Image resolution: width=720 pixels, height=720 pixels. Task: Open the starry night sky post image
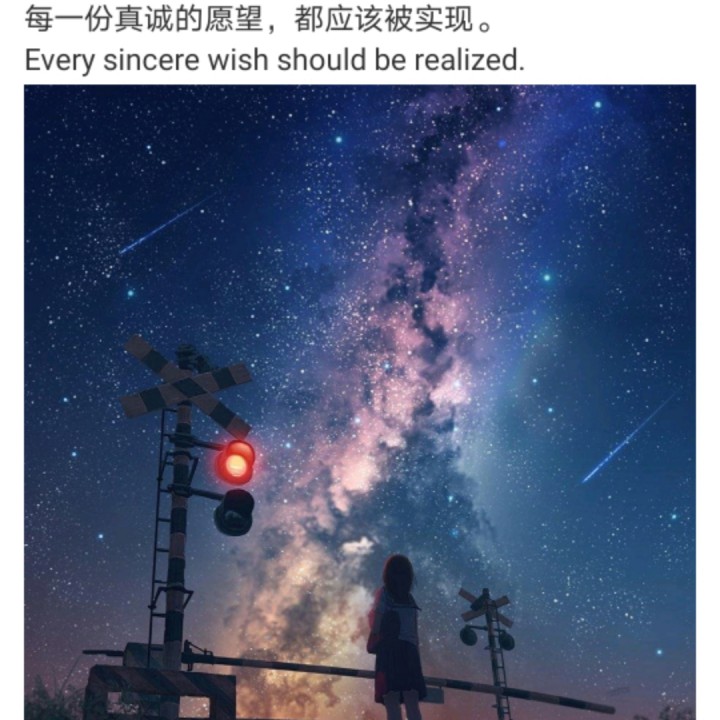click(360, 402)
